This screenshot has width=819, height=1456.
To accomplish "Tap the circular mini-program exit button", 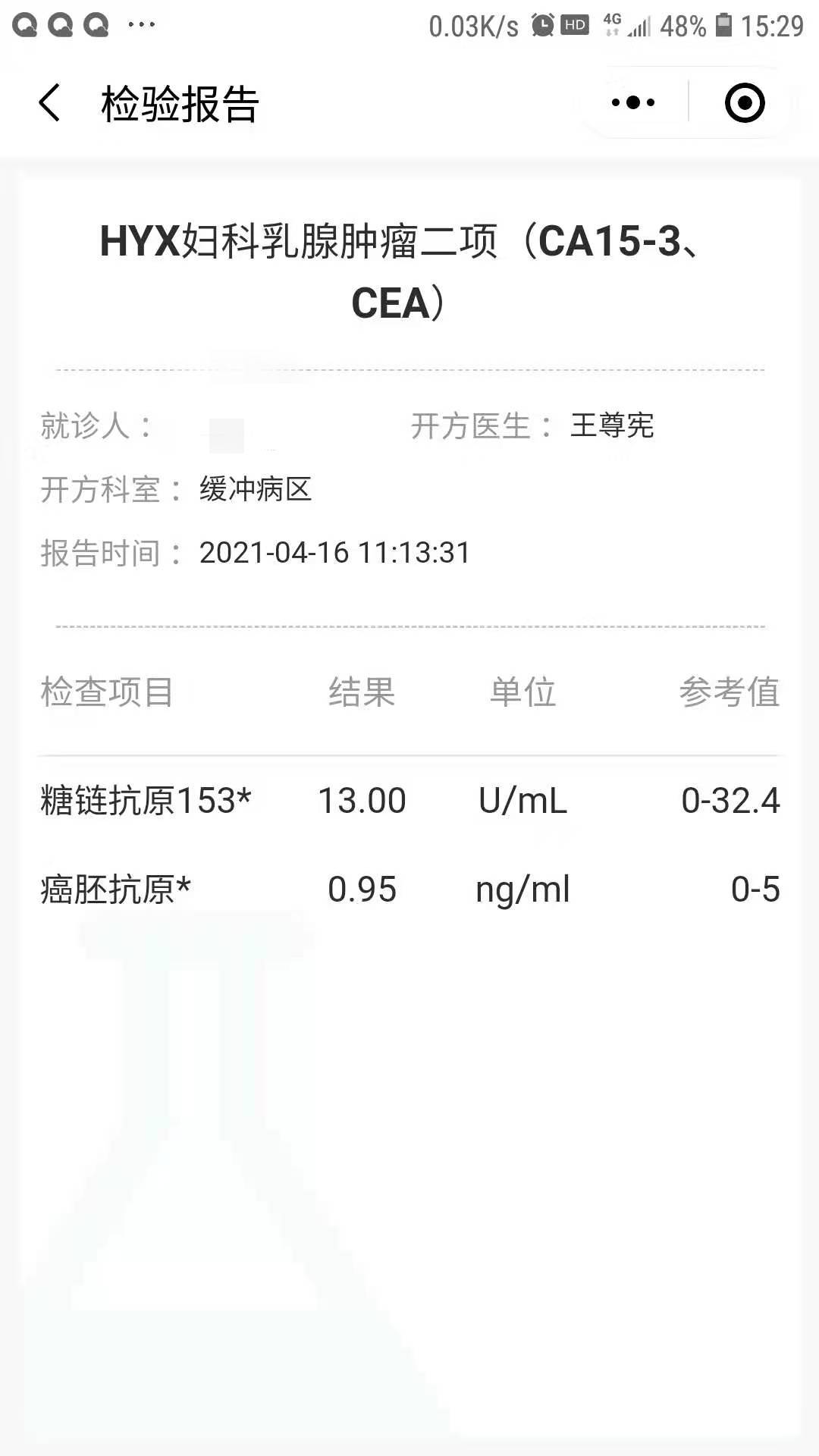I will pyautogui.click(x=744, y=101).
